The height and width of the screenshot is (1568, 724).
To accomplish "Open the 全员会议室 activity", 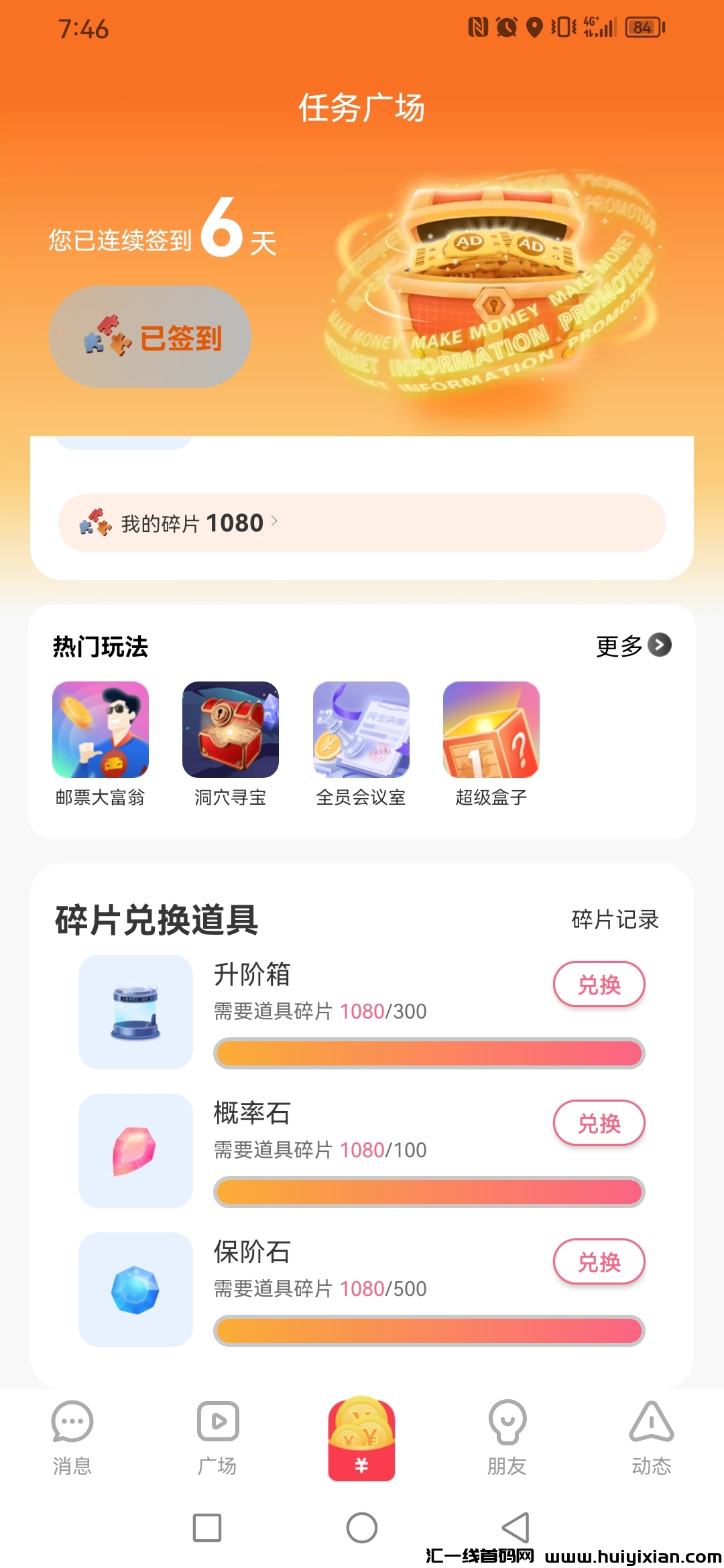I will (x=361, y=730).
